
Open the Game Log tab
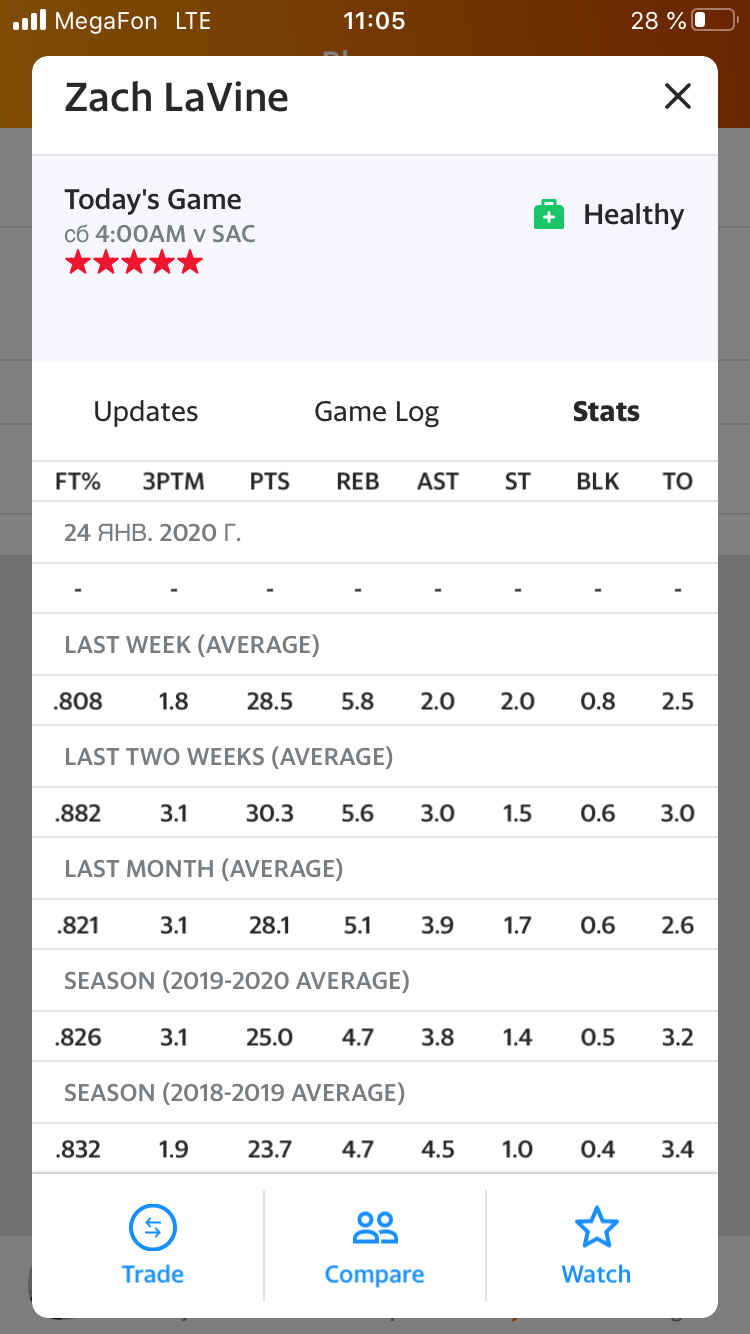(x=376, y=412)
